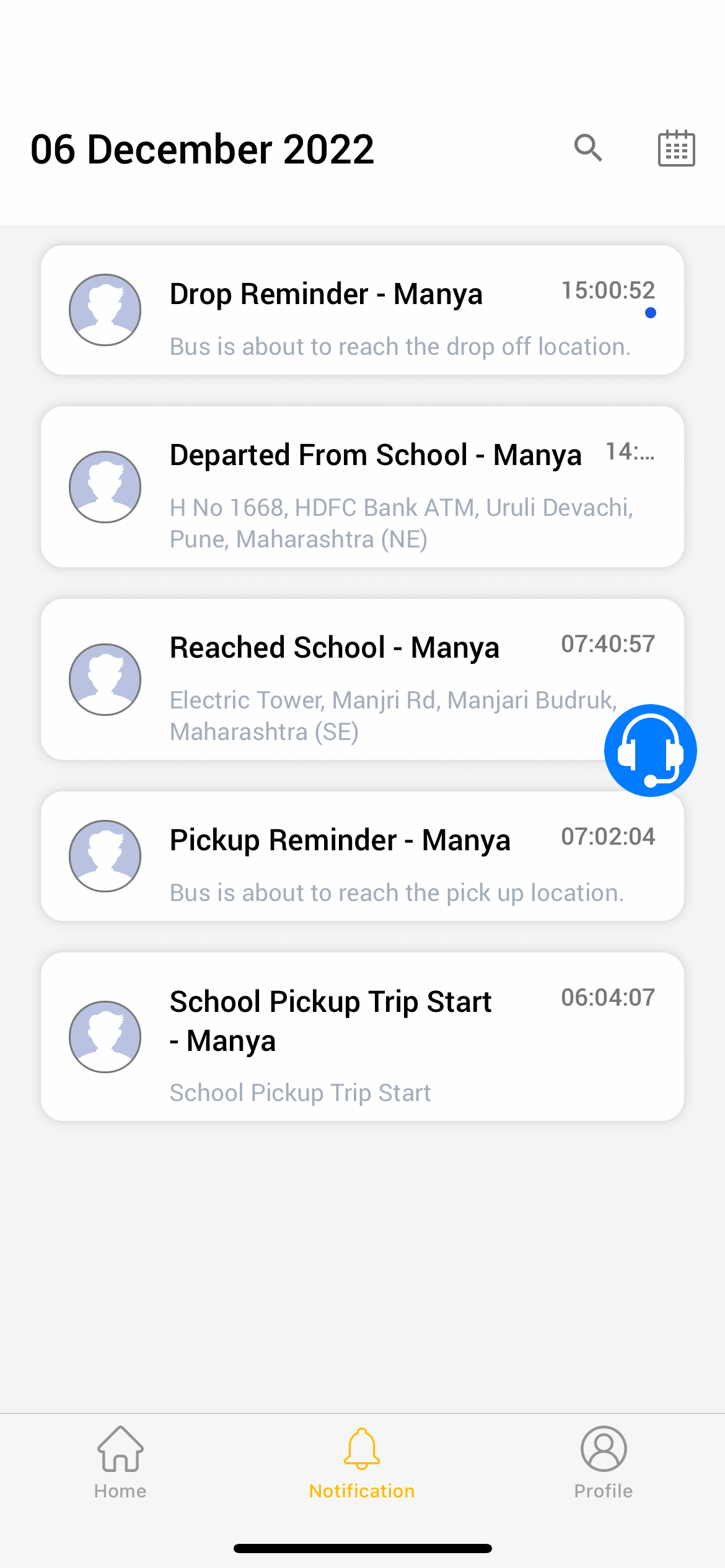Open the search icon
The width and height of the screenshot is (725, 1568).
tap(588, 148)
